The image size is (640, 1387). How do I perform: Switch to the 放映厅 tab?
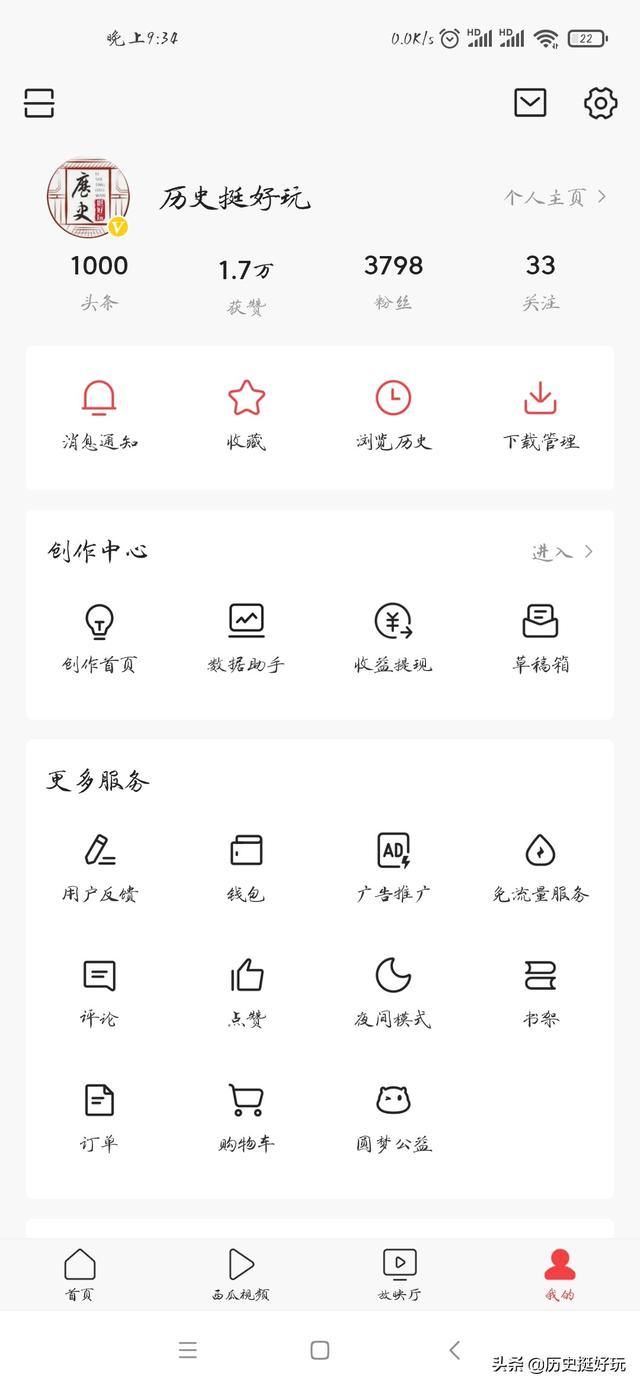point(399,1275)
